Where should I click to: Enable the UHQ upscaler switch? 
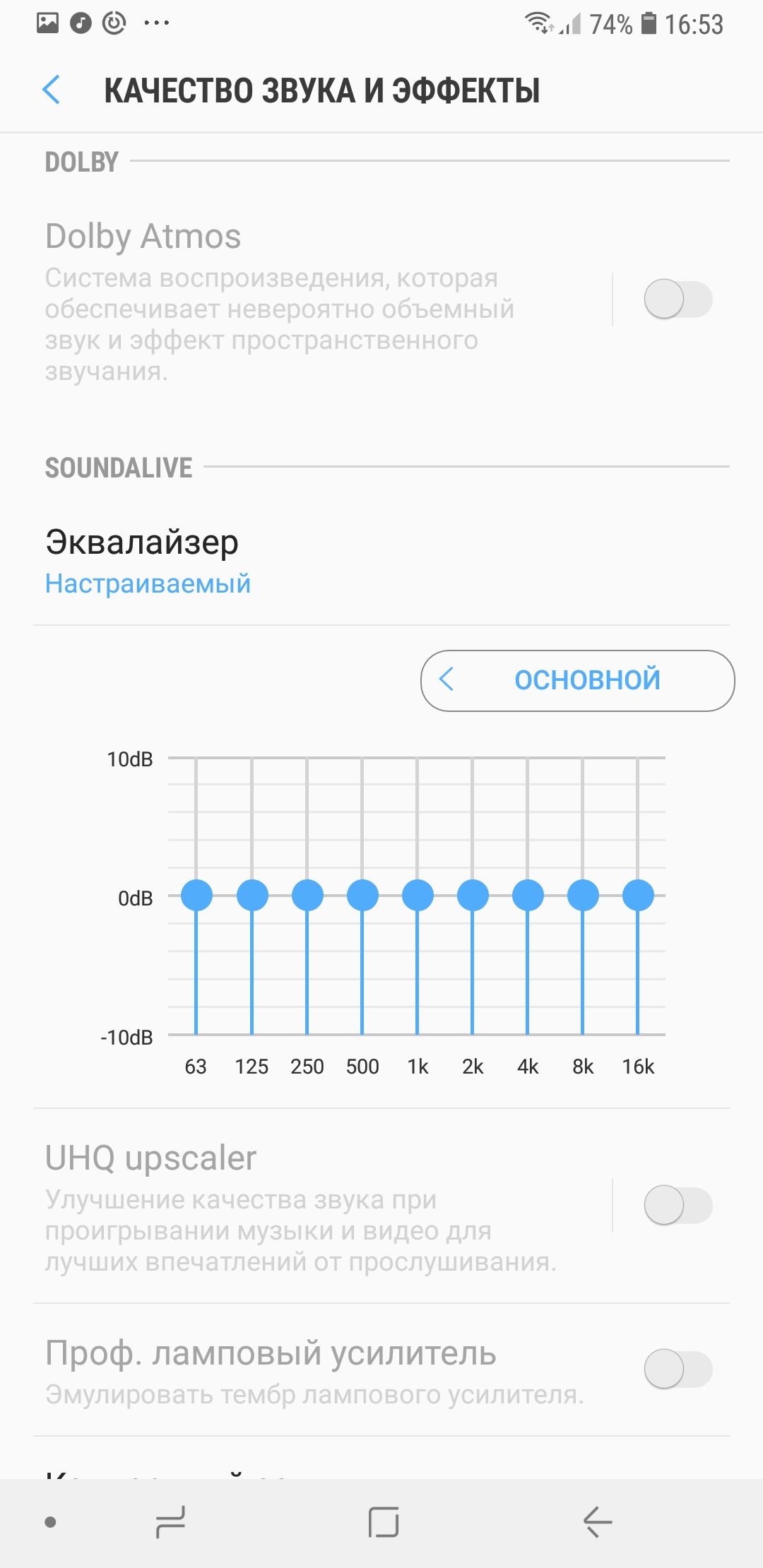tap(678, 1205)
